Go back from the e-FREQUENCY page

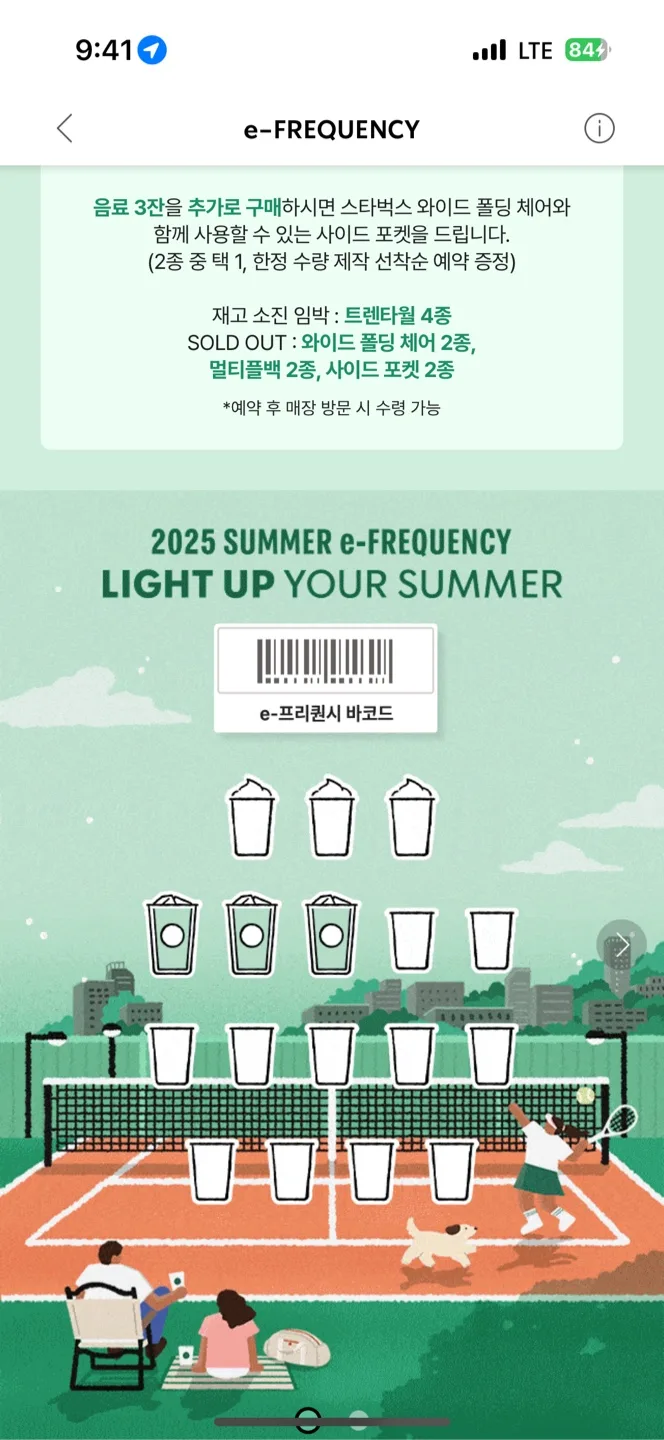65,129
